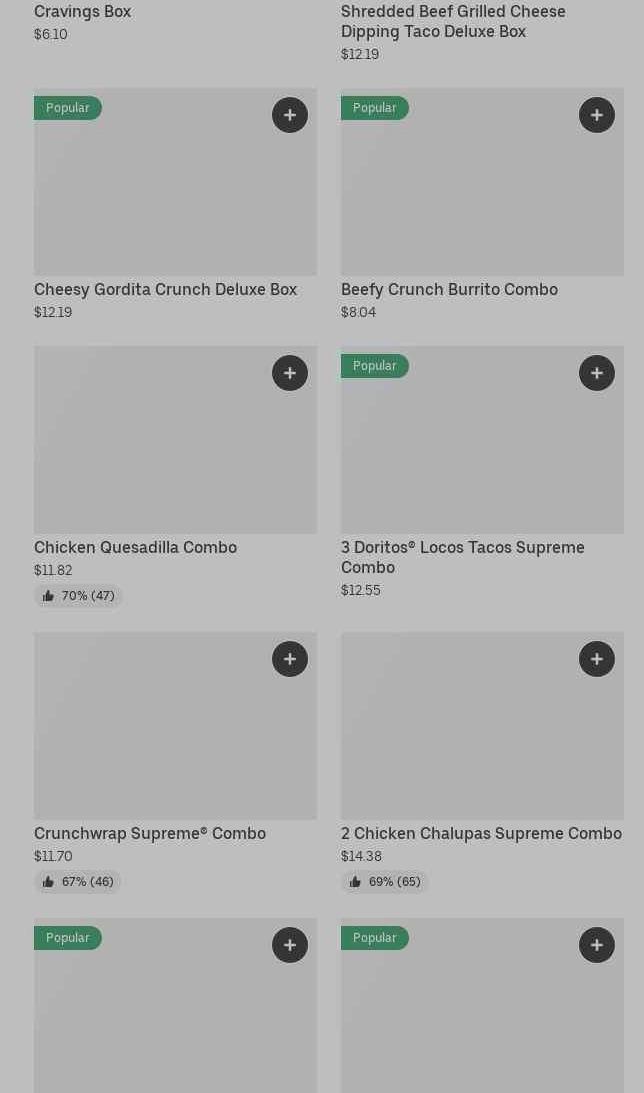Add 3 Doritos Locos Tacos Supreme Combo
644x1093 pixels.
597,373
